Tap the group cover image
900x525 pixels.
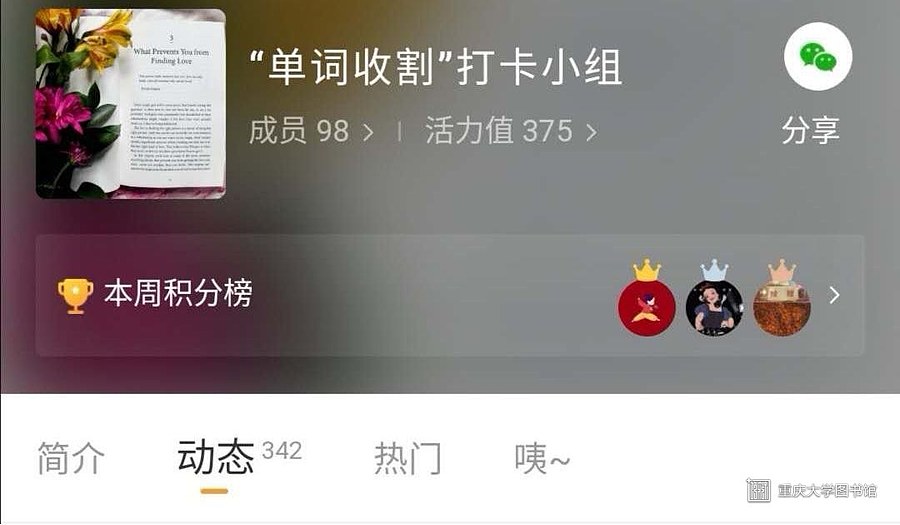[131, 104]
